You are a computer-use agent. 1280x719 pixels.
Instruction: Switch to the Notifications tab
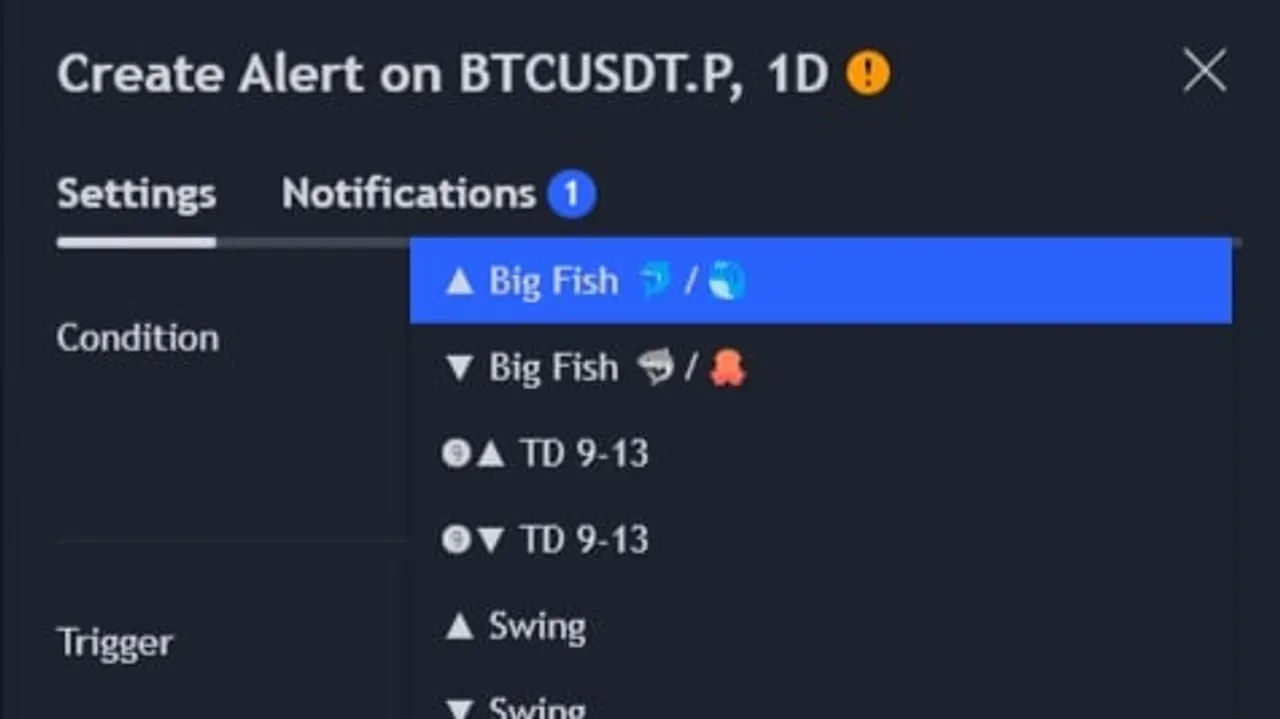click(410, 193)
